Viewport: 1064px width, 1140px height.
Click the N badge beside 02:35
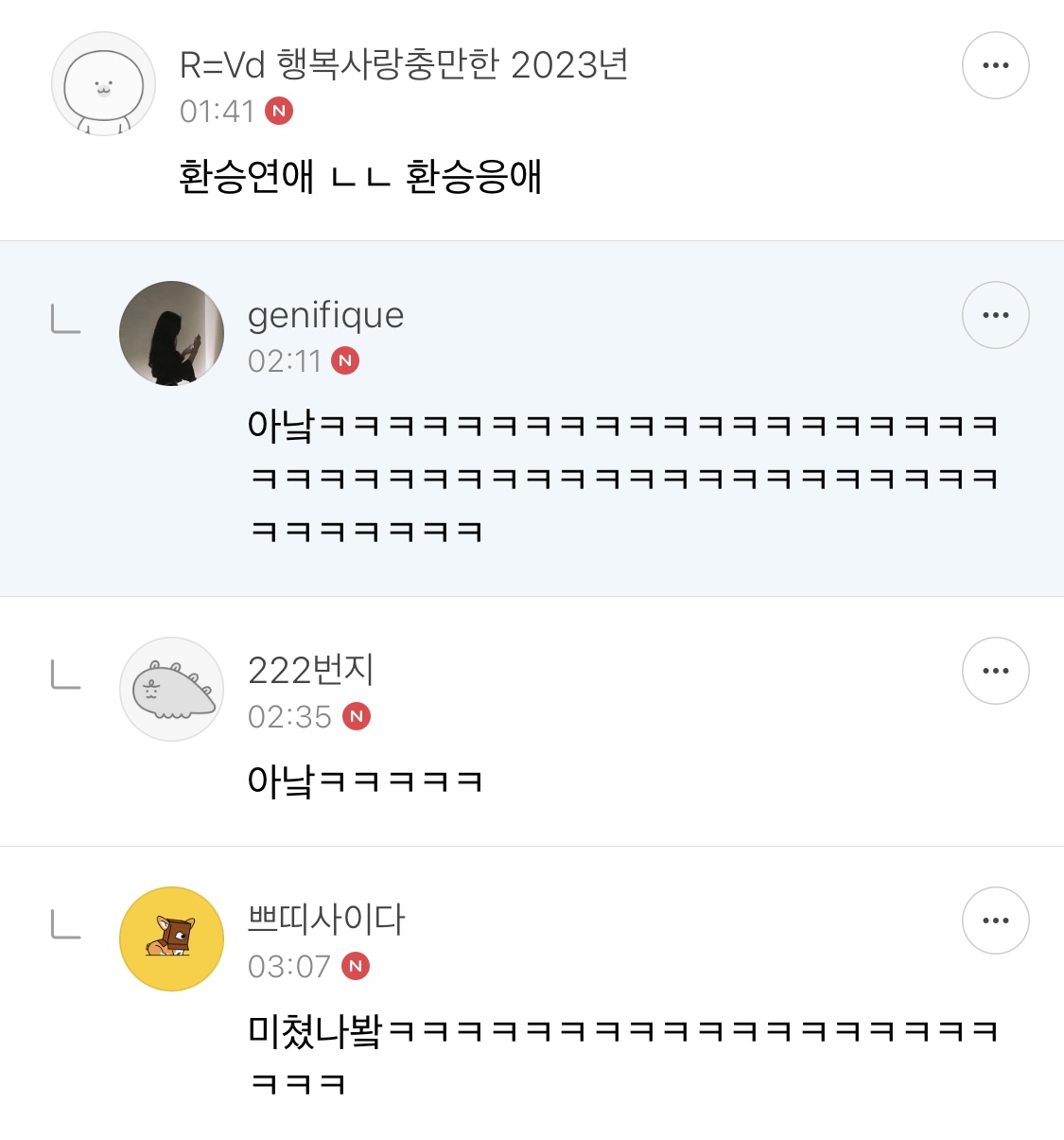coord(356,717)
